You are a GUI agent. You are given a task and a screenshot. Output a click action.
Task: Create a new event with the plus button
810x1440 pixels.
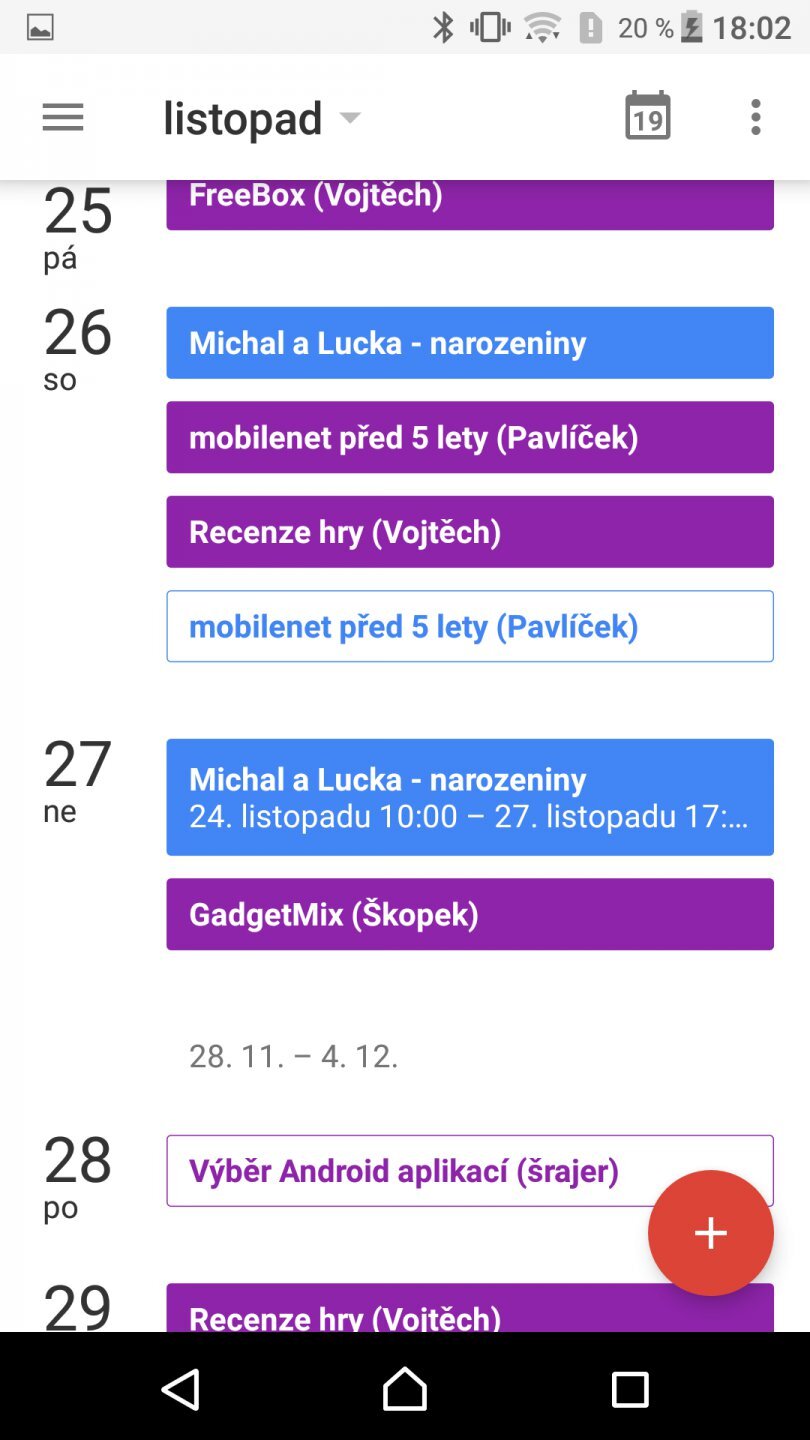[x=710, y=1233]
